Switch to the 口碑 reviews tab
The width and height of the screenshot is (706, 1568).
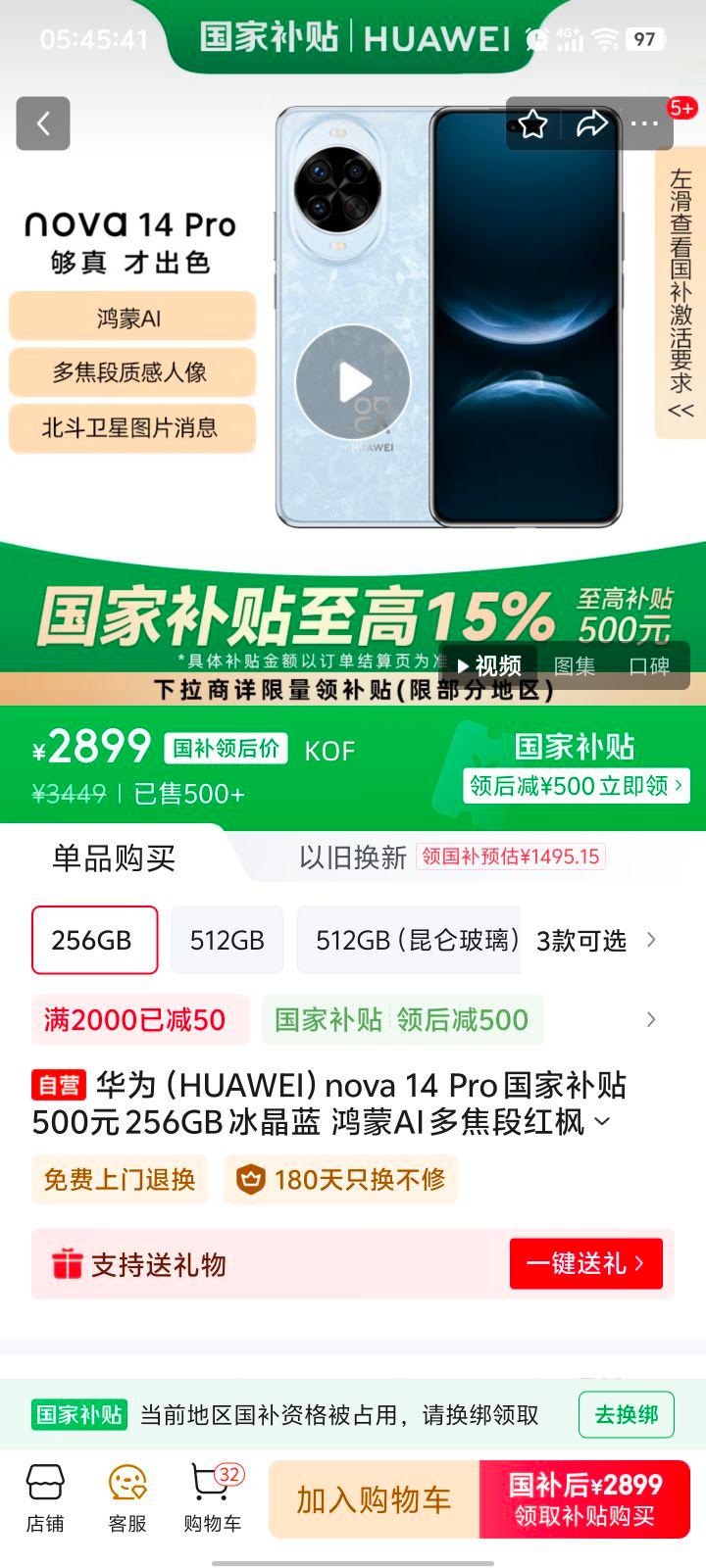[648, 666]
